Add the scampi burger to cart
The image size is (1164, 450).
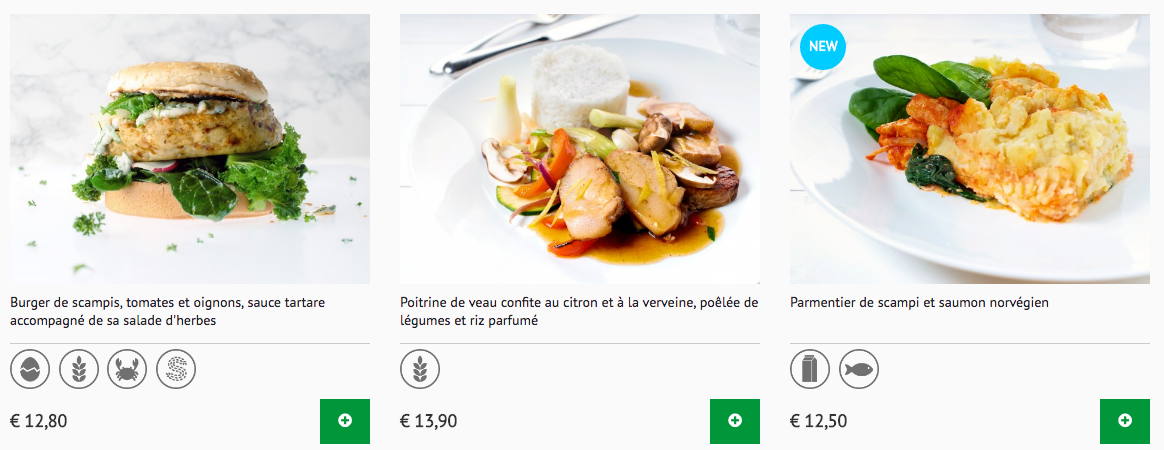point(345,421)
